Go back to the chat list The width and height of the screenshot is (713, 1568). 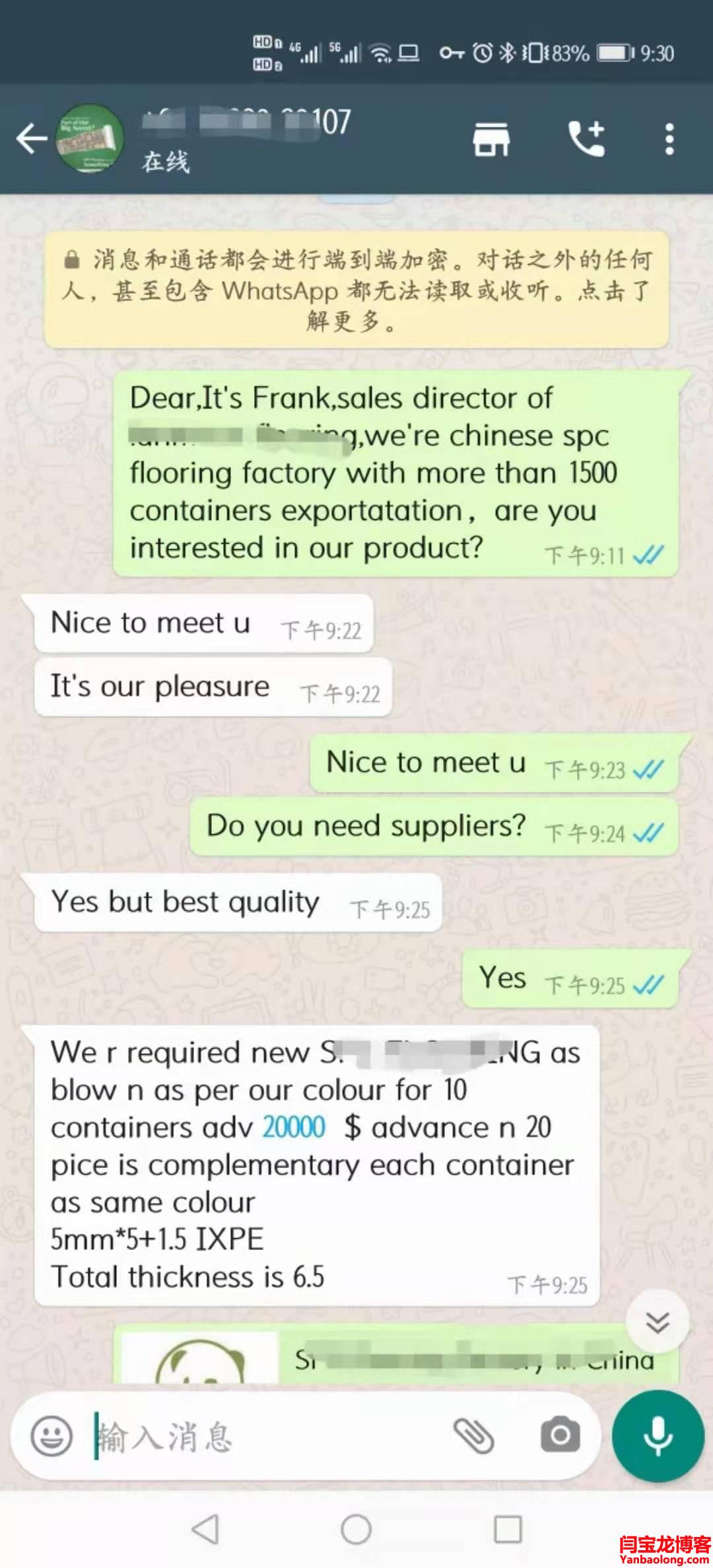point(31,139)
